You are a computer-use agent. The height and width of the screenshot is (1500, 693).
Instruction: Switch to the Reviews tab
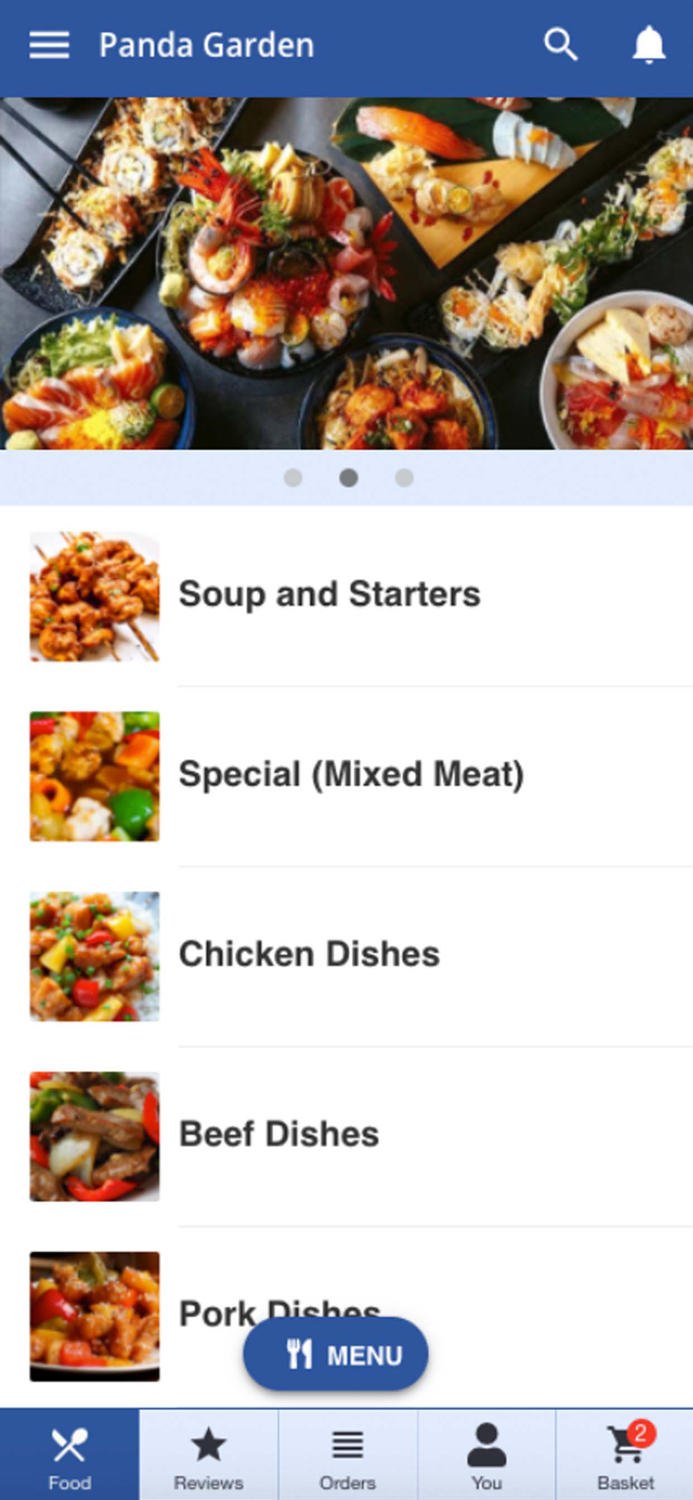(208, 1455)
